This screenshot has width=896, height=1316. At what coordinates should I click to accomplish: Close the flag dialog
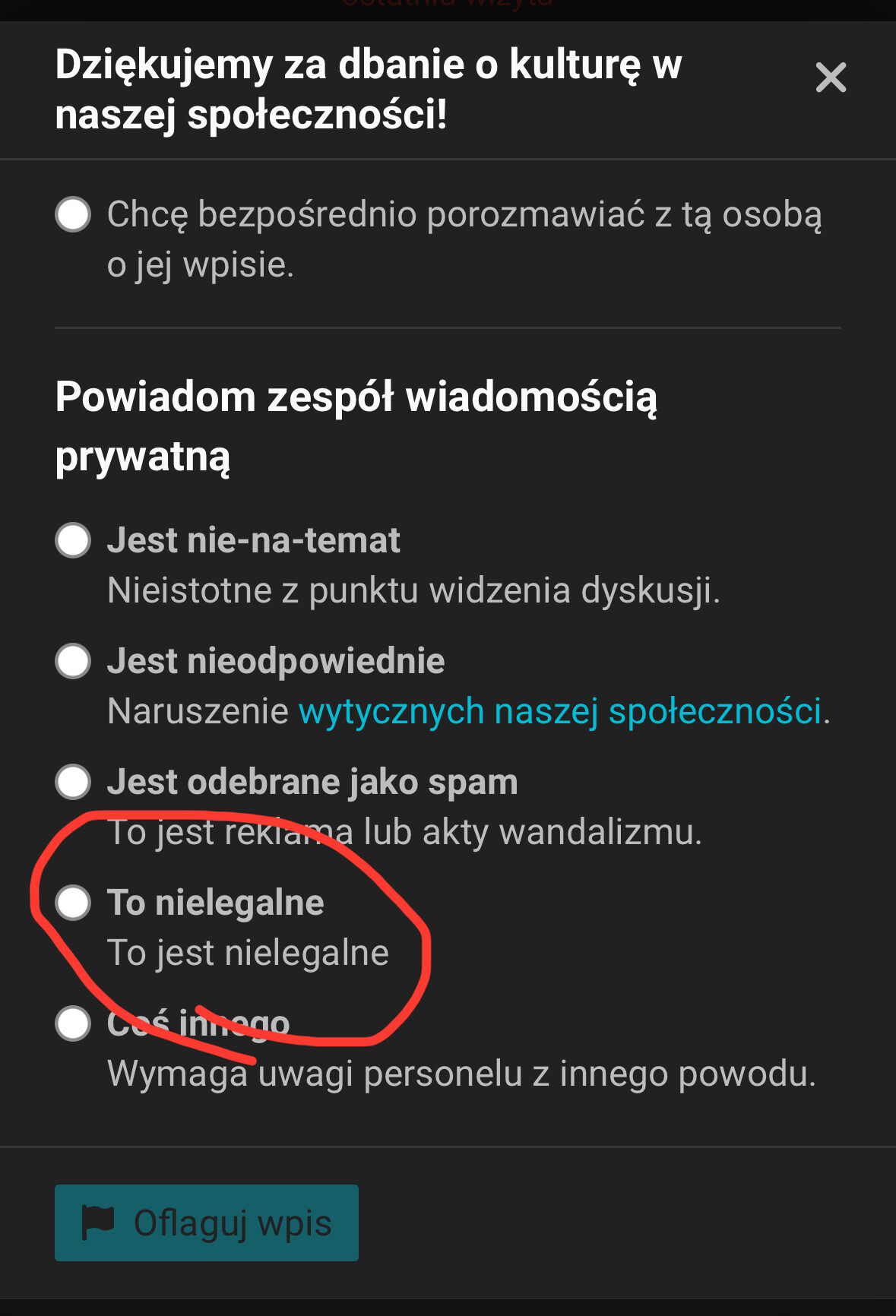(830, 78)
